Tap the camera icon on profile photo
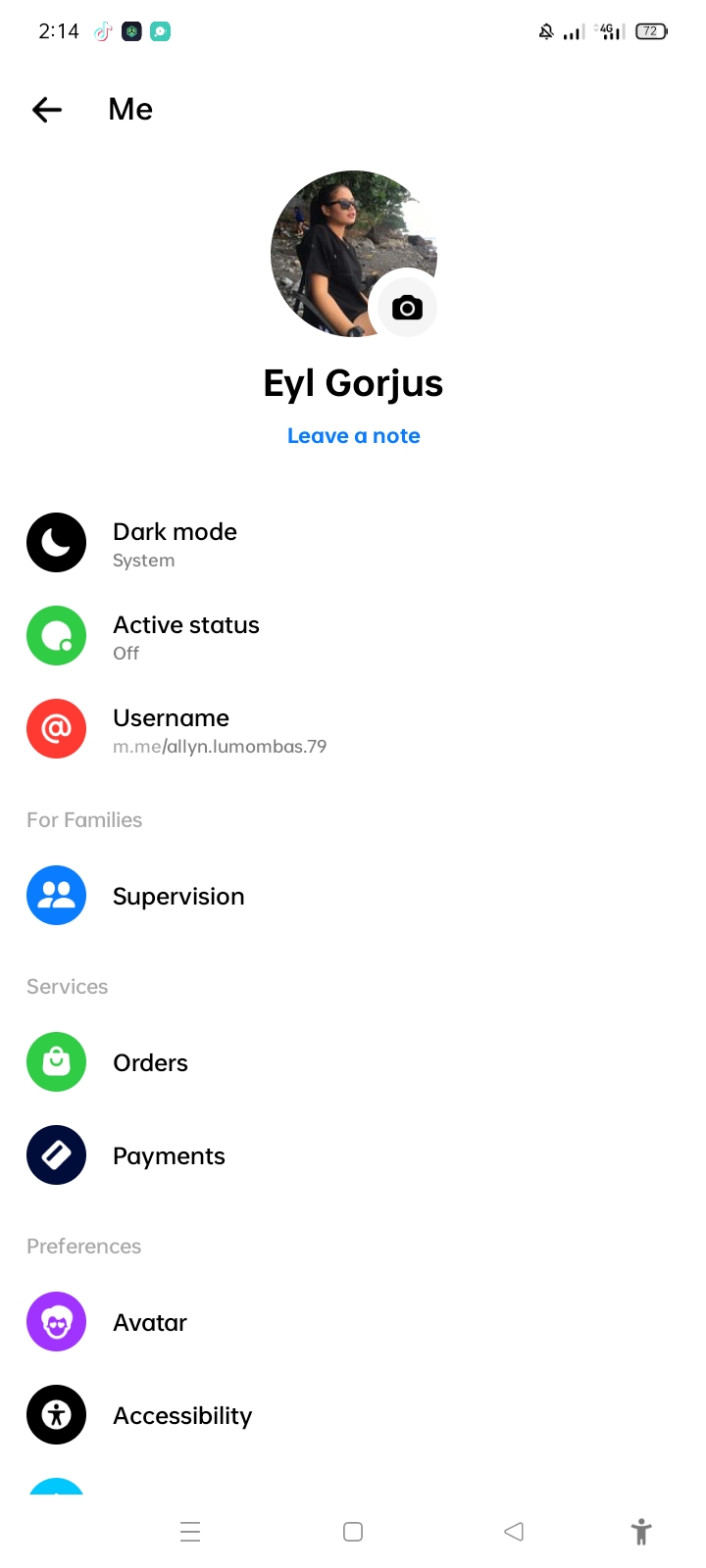The height and width of the screenshot is (1568, 706). point(407,308)
